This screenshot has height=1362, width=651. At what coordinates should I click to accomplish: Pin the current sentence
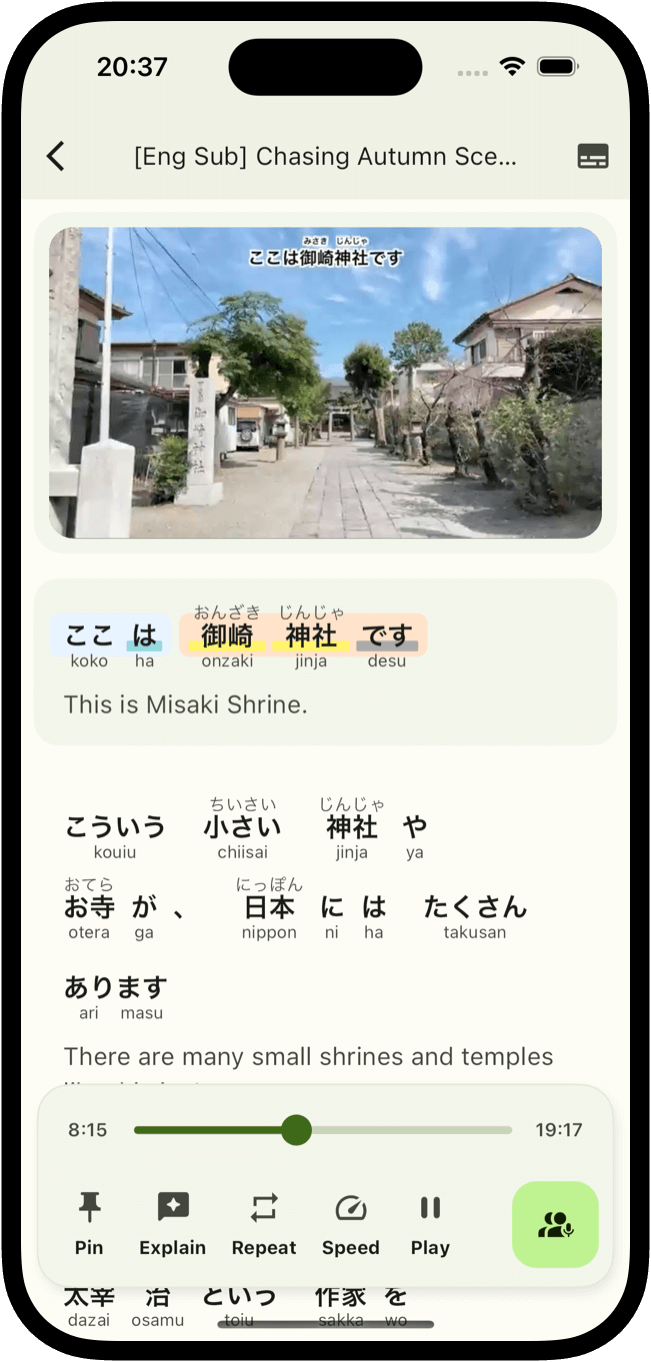[x=89, y=1222]
